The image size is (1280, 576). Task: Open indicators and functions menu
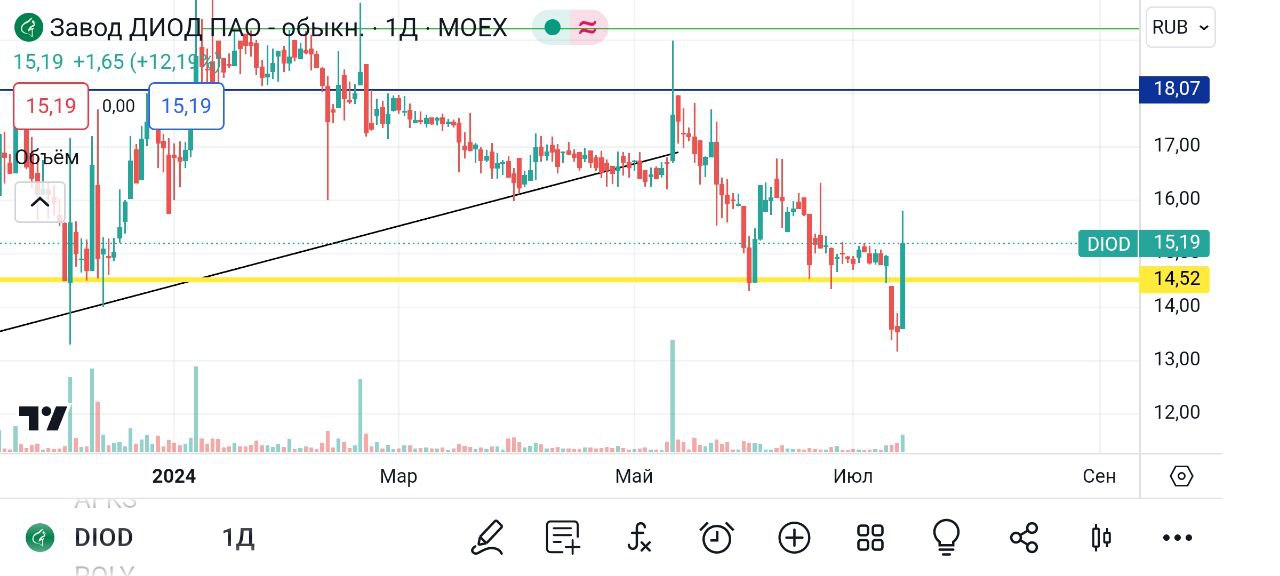pos(640,538)
